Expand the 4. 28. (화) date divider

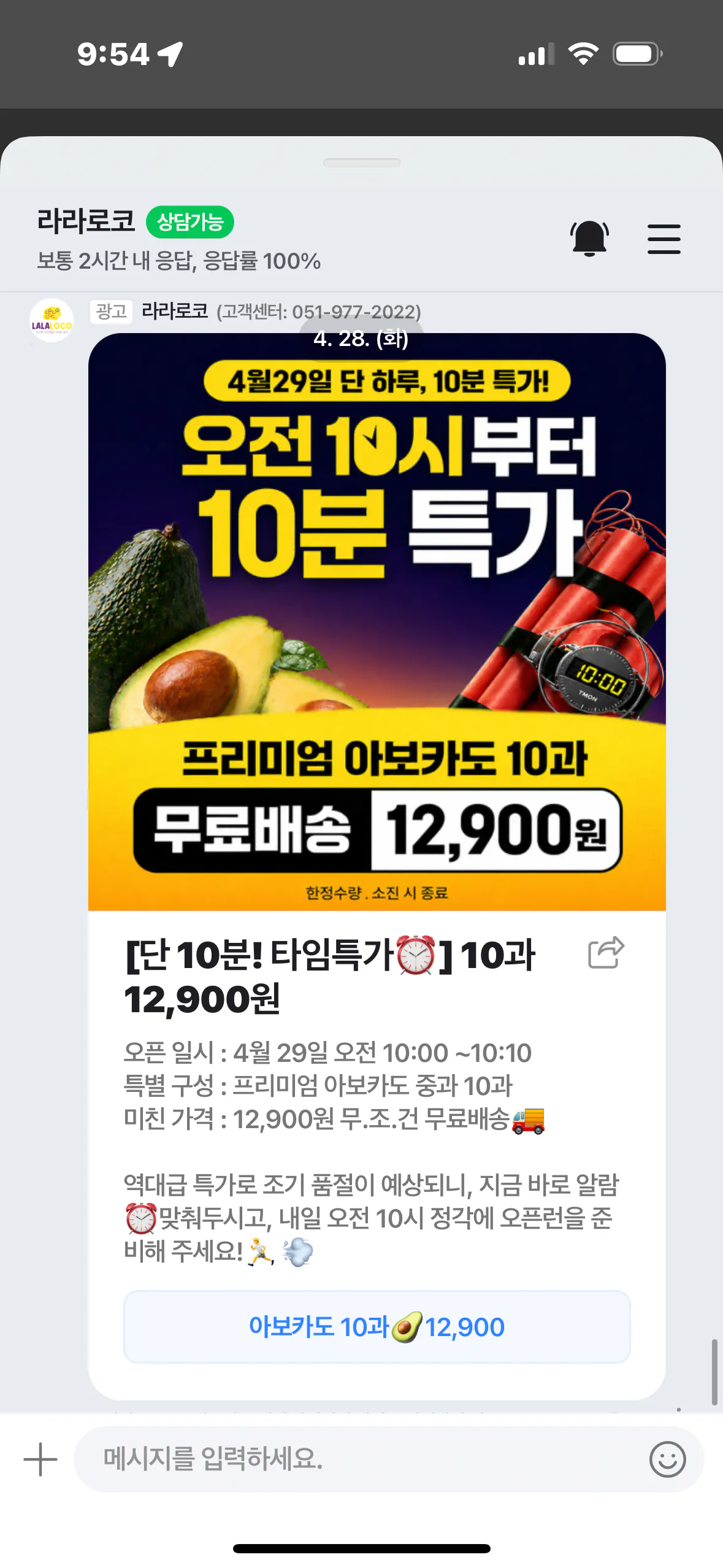[361, 338]
